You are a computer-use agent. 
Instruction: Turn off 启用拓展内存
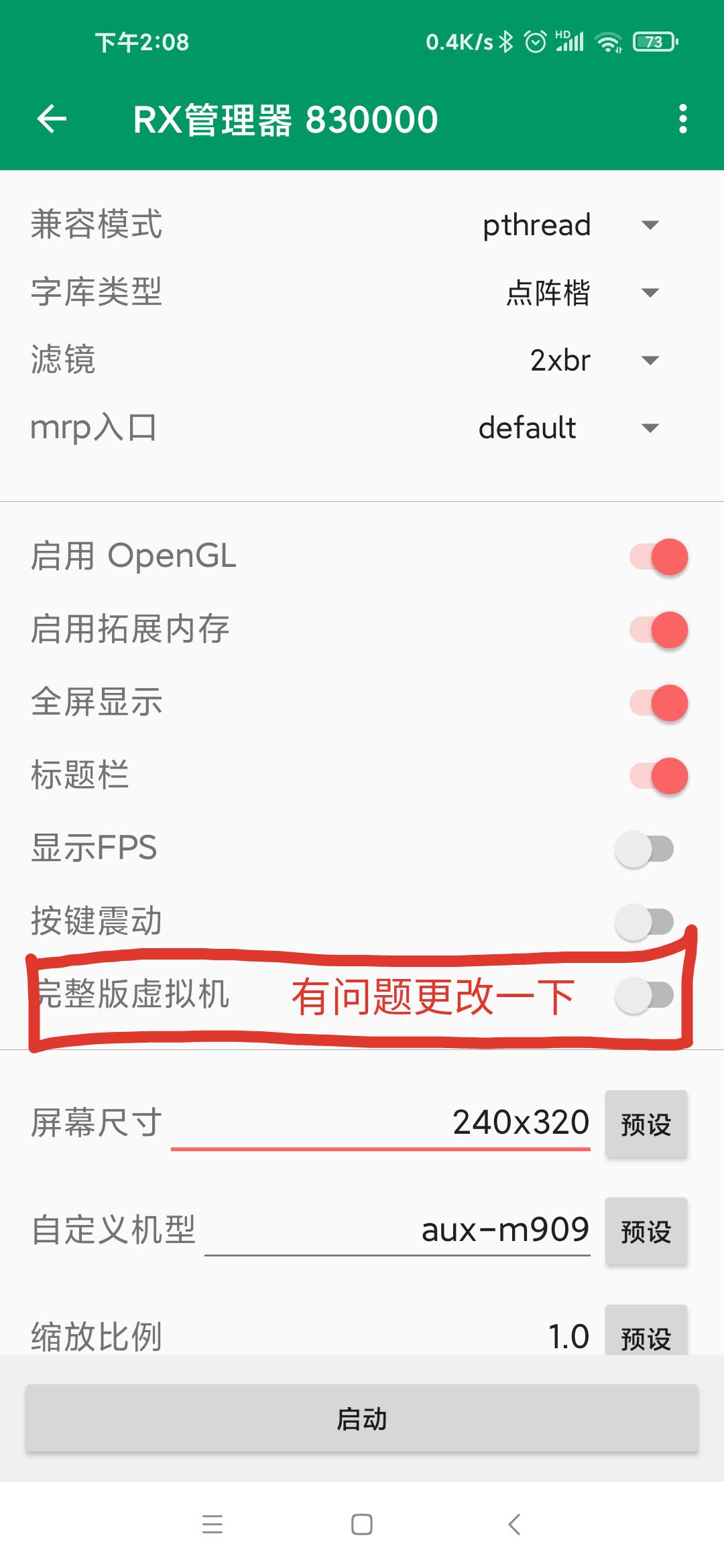point(659,630)
